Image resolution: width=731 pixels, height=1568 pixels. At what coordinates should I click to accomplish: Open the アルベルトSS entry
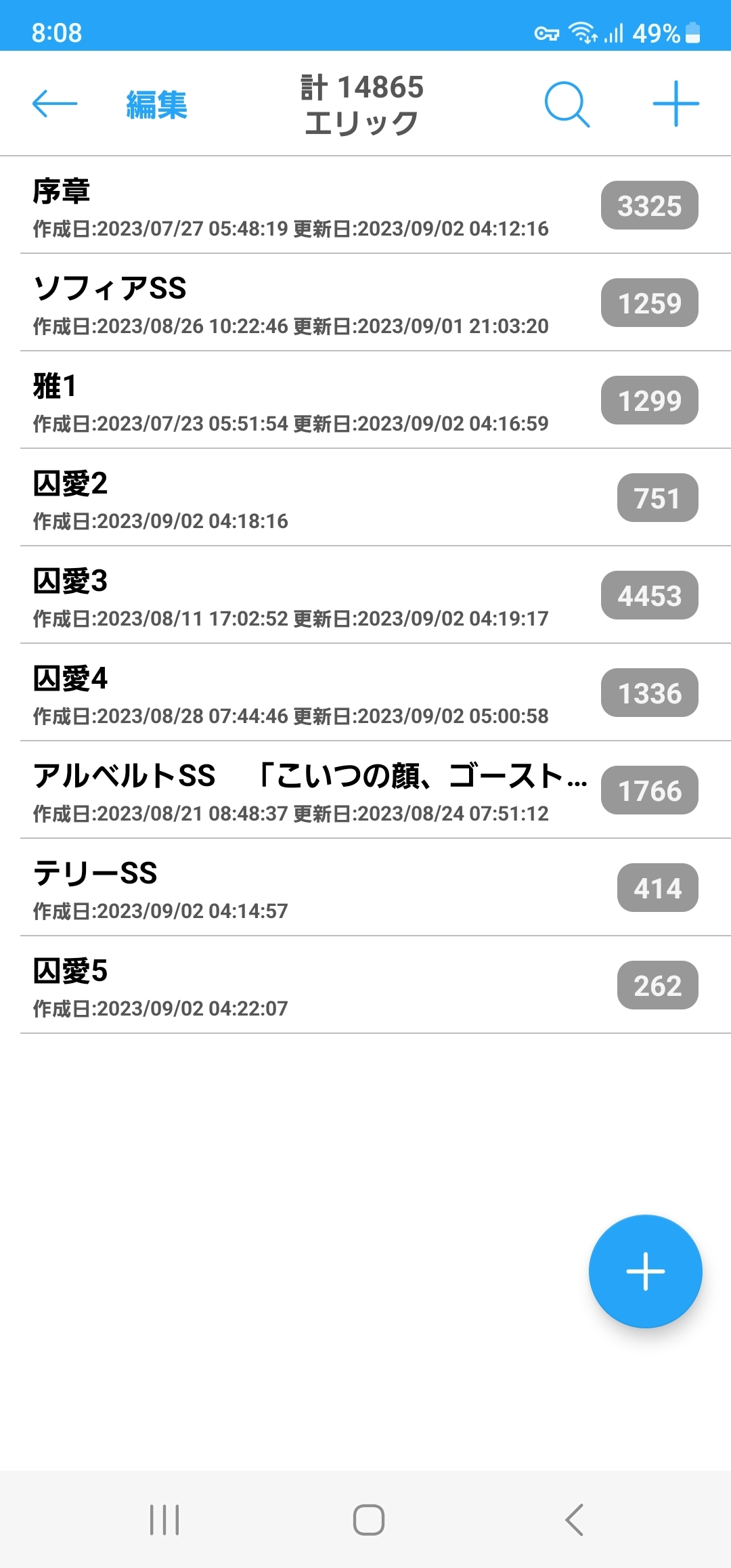[x=291, y=791]
